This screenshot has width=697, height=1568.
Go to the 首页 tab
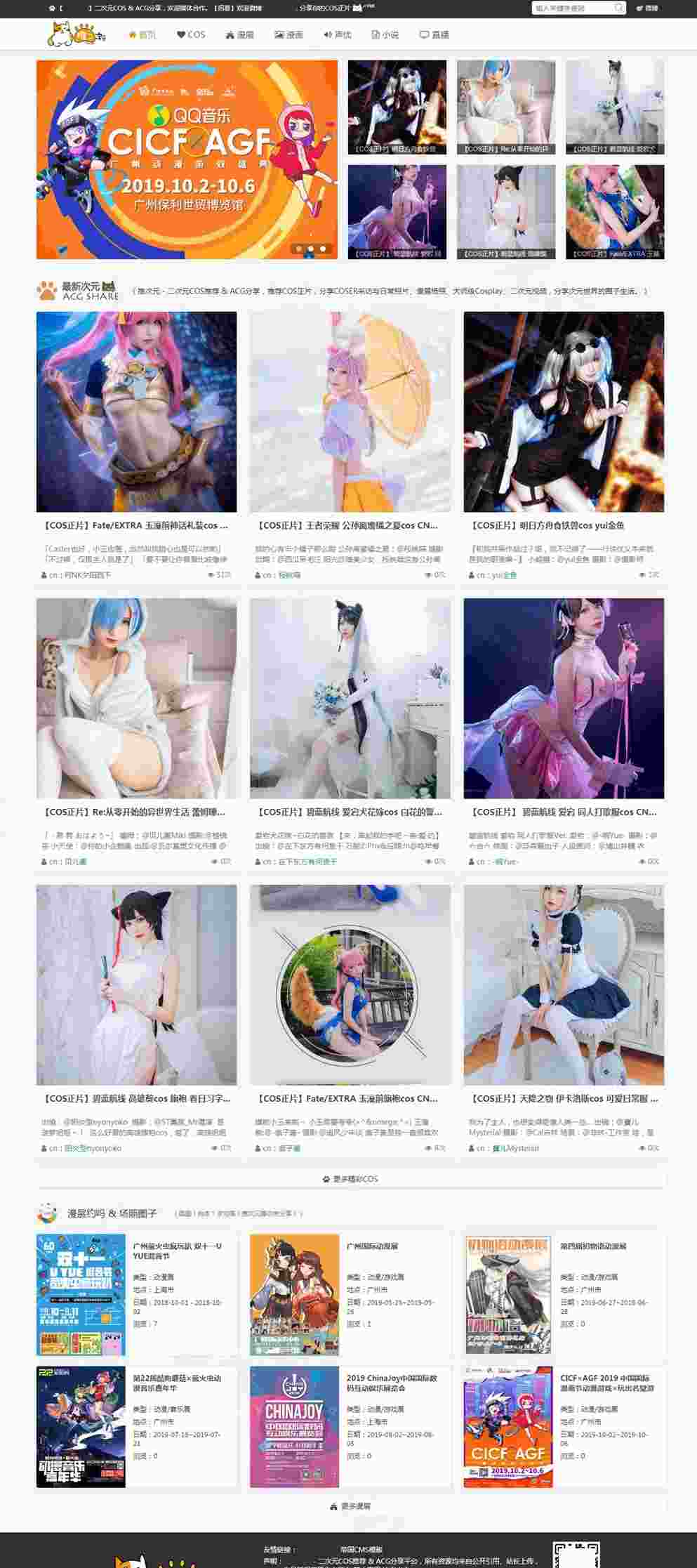pyautogui.click(x=142, y=34)
